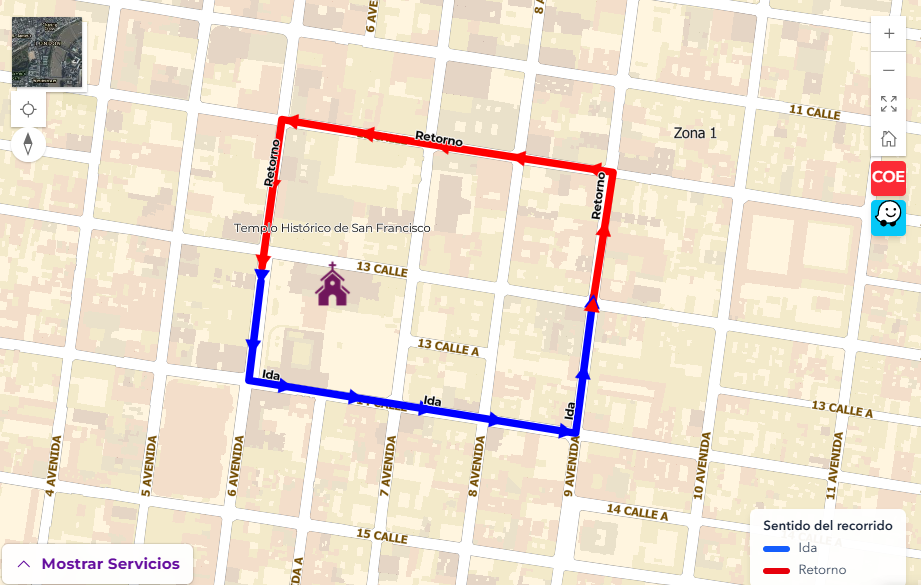Screen dimensions: 921x585
Task: Expand the Mostrar Servicios panel
Action: pos(98,564)
